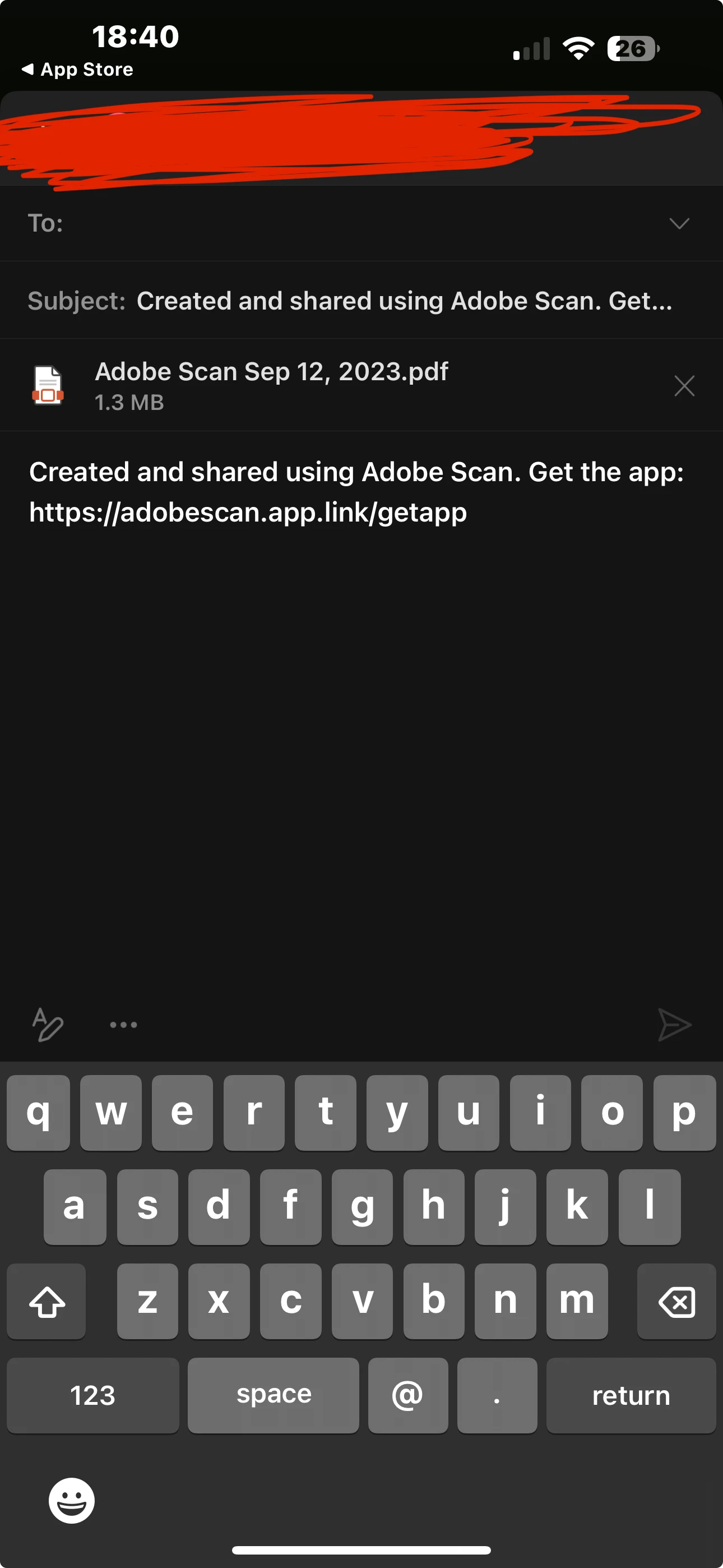Tap the @ key on keyboard
Viewport: 723px width, 1568px height.
point(408,1395)
